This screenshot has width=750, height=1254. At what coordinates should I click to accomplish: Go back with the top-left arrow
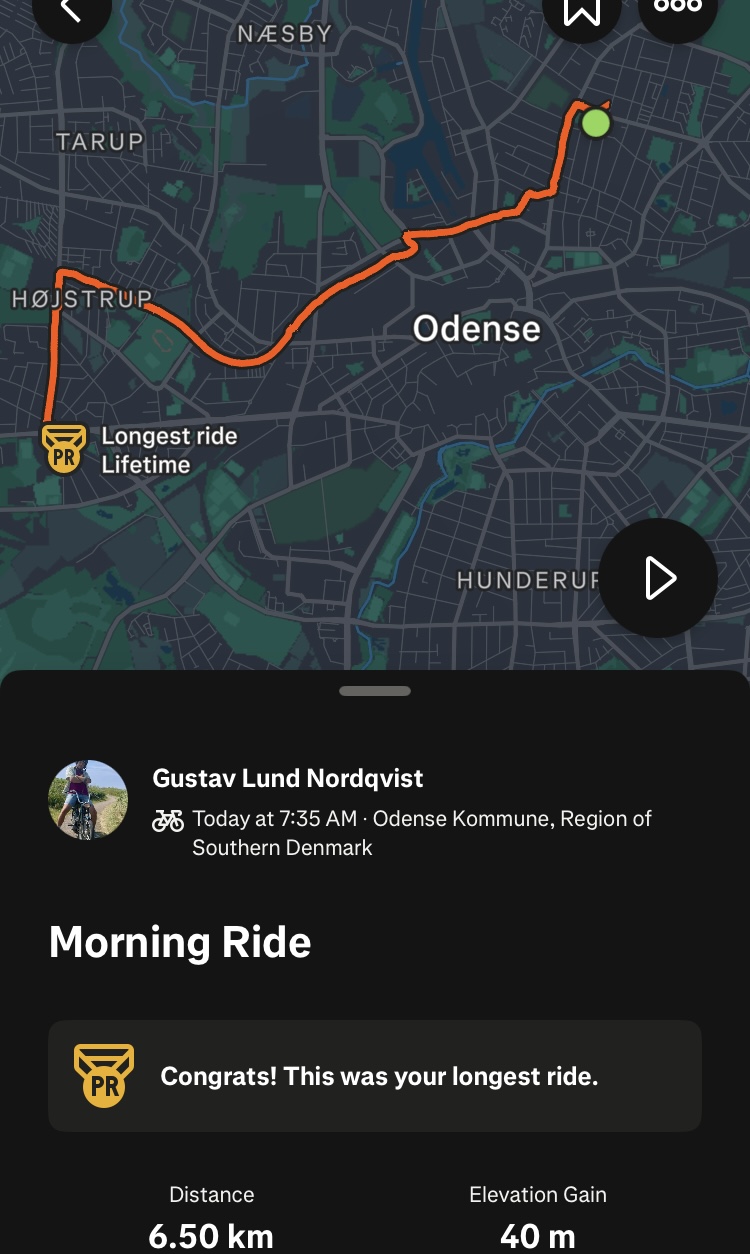point(70,10)
